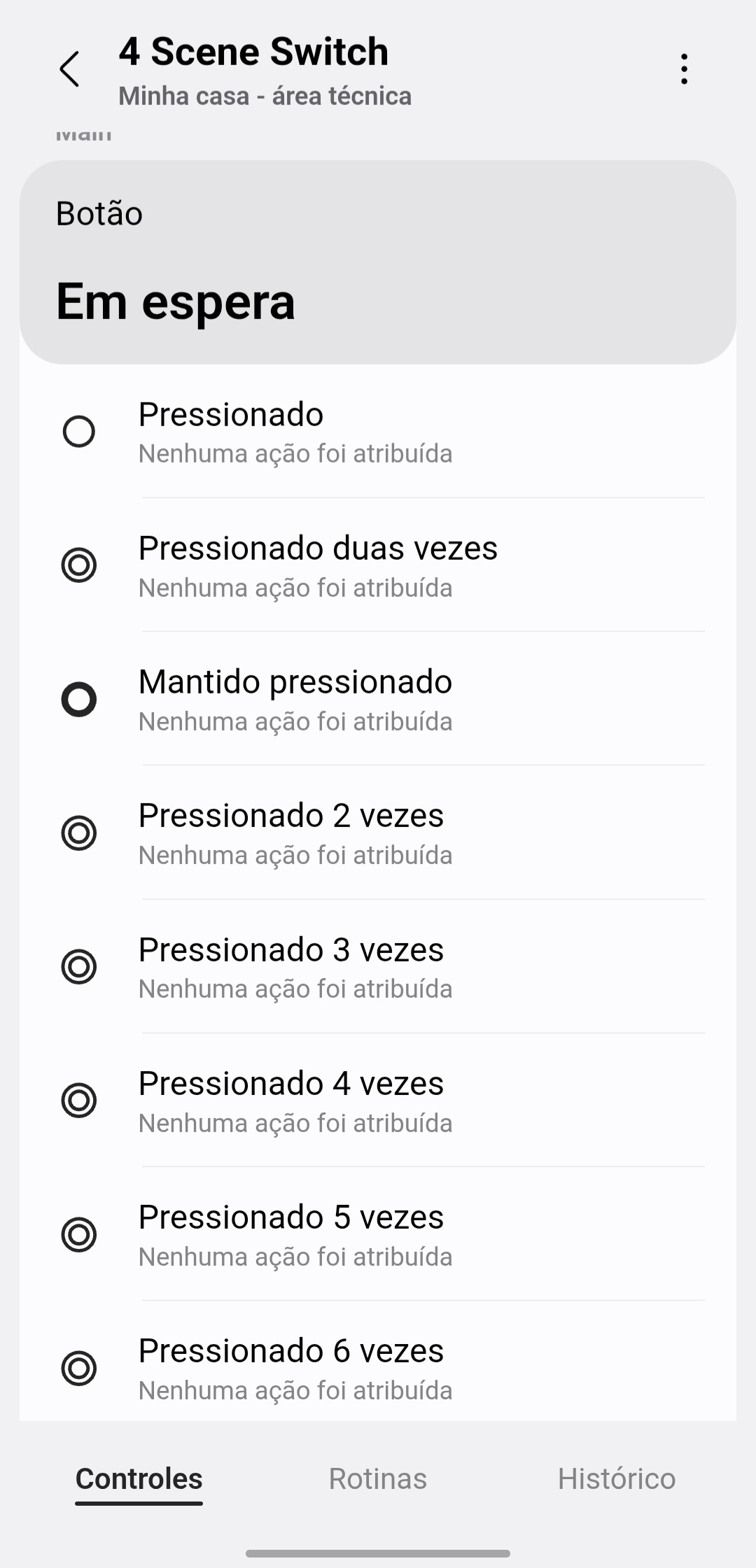Select the Pressionado 5 vezes radio button
This screenshot has height=1568, width=756.
[x=79, y=1235]
